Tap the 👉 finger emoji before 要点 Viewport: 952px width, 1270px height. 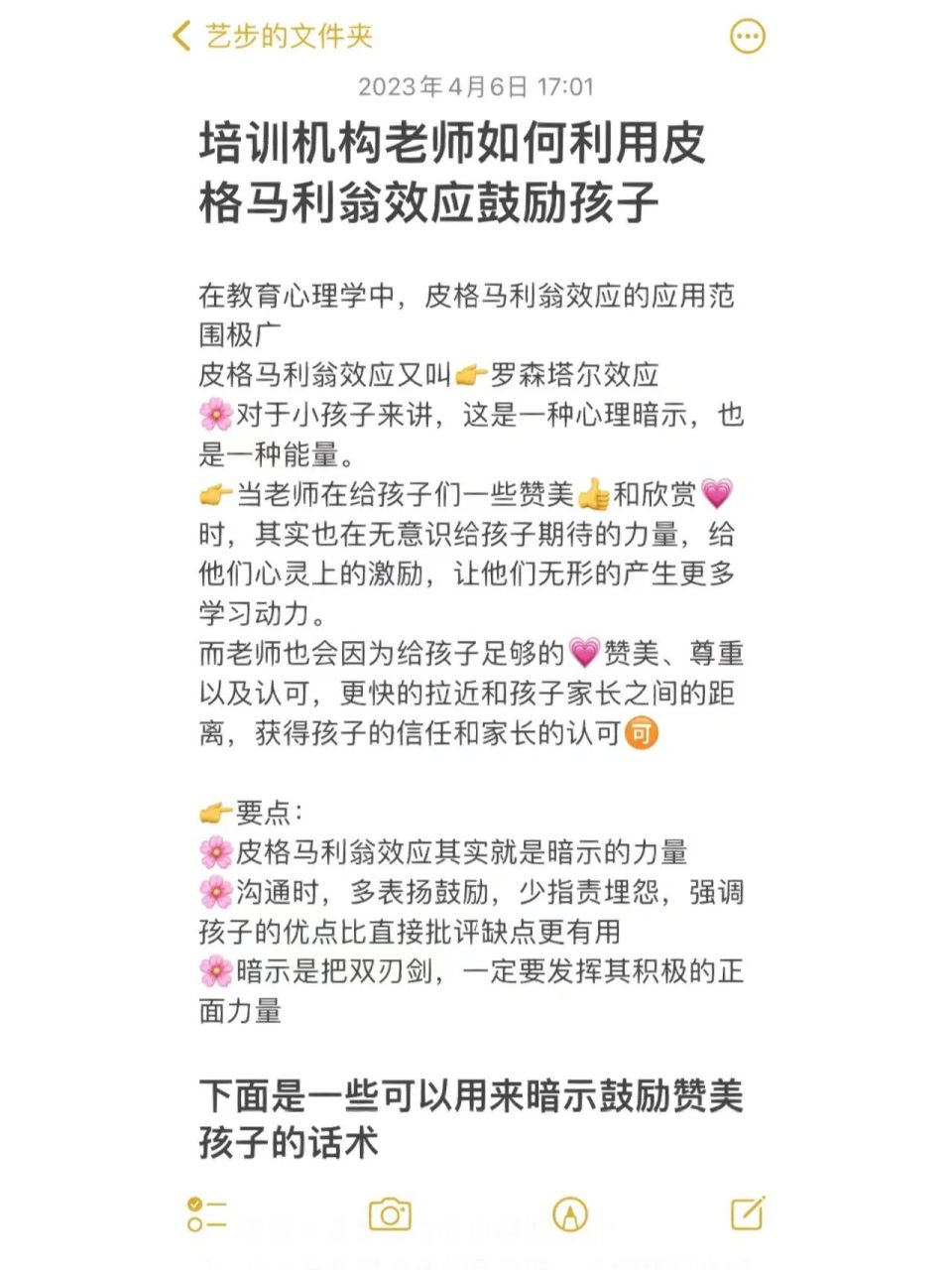click(218, 812)
